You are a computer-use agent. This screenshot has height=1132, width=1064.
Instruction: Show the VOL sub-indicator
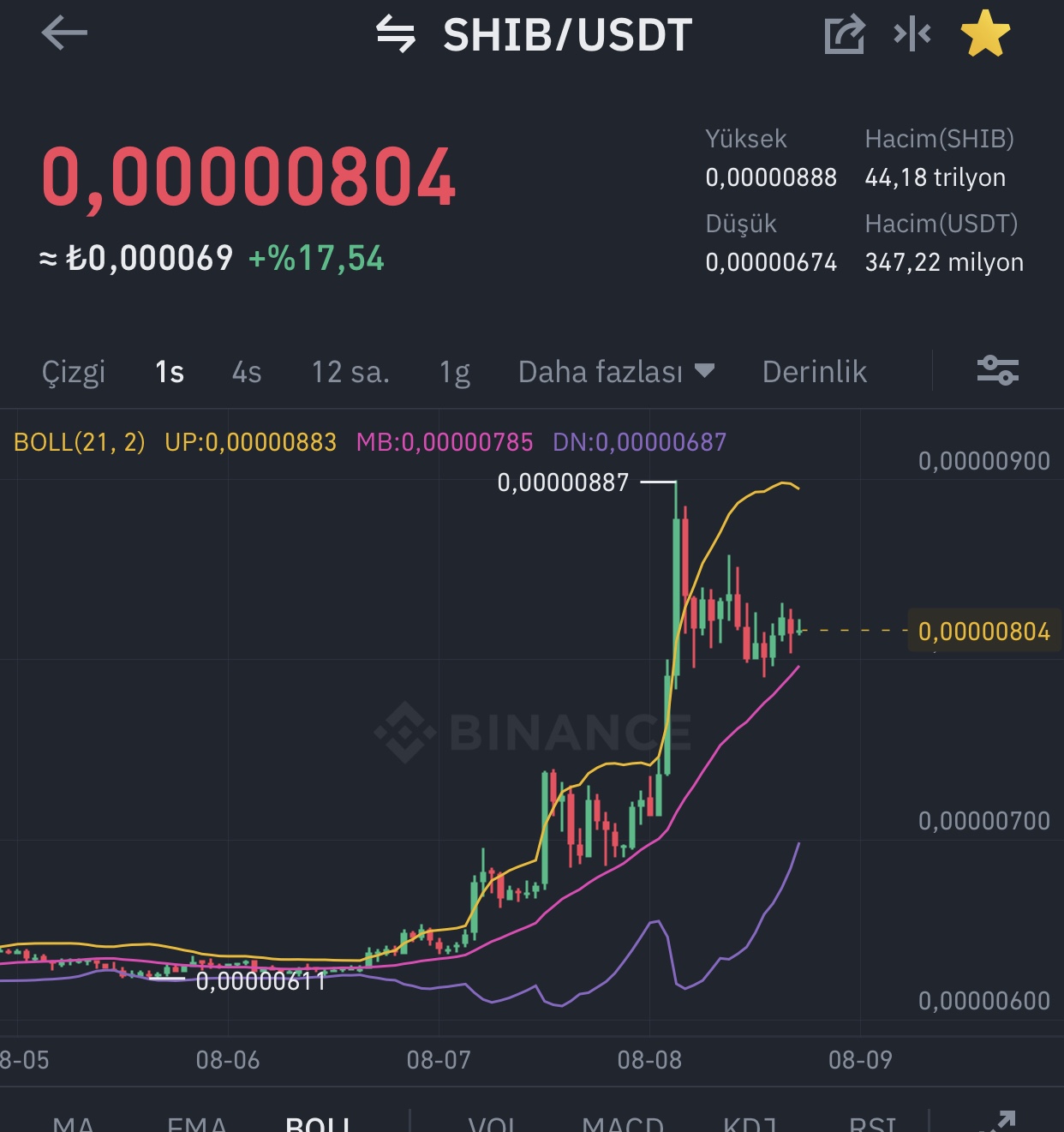(493, 1123)
